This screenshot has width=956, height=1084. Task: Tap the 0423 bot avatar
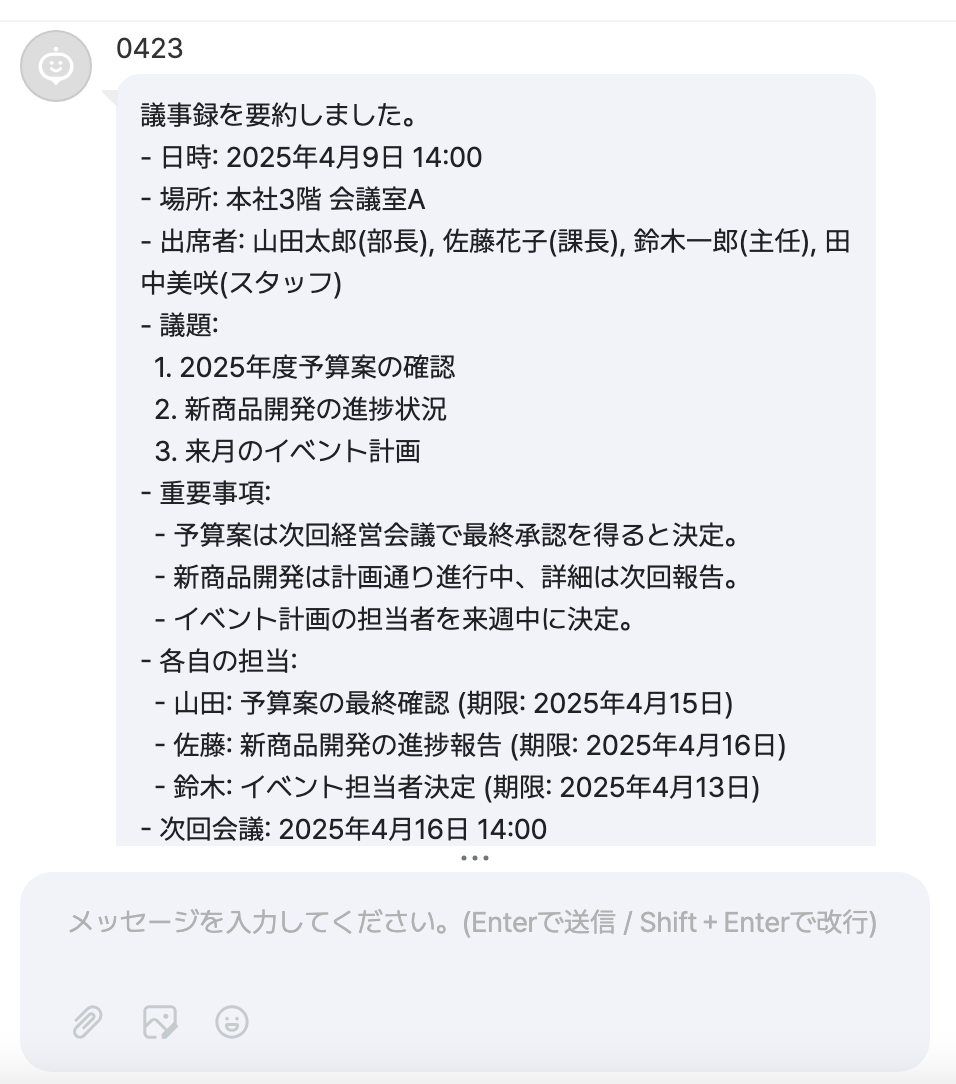click(x=56, y=66)
